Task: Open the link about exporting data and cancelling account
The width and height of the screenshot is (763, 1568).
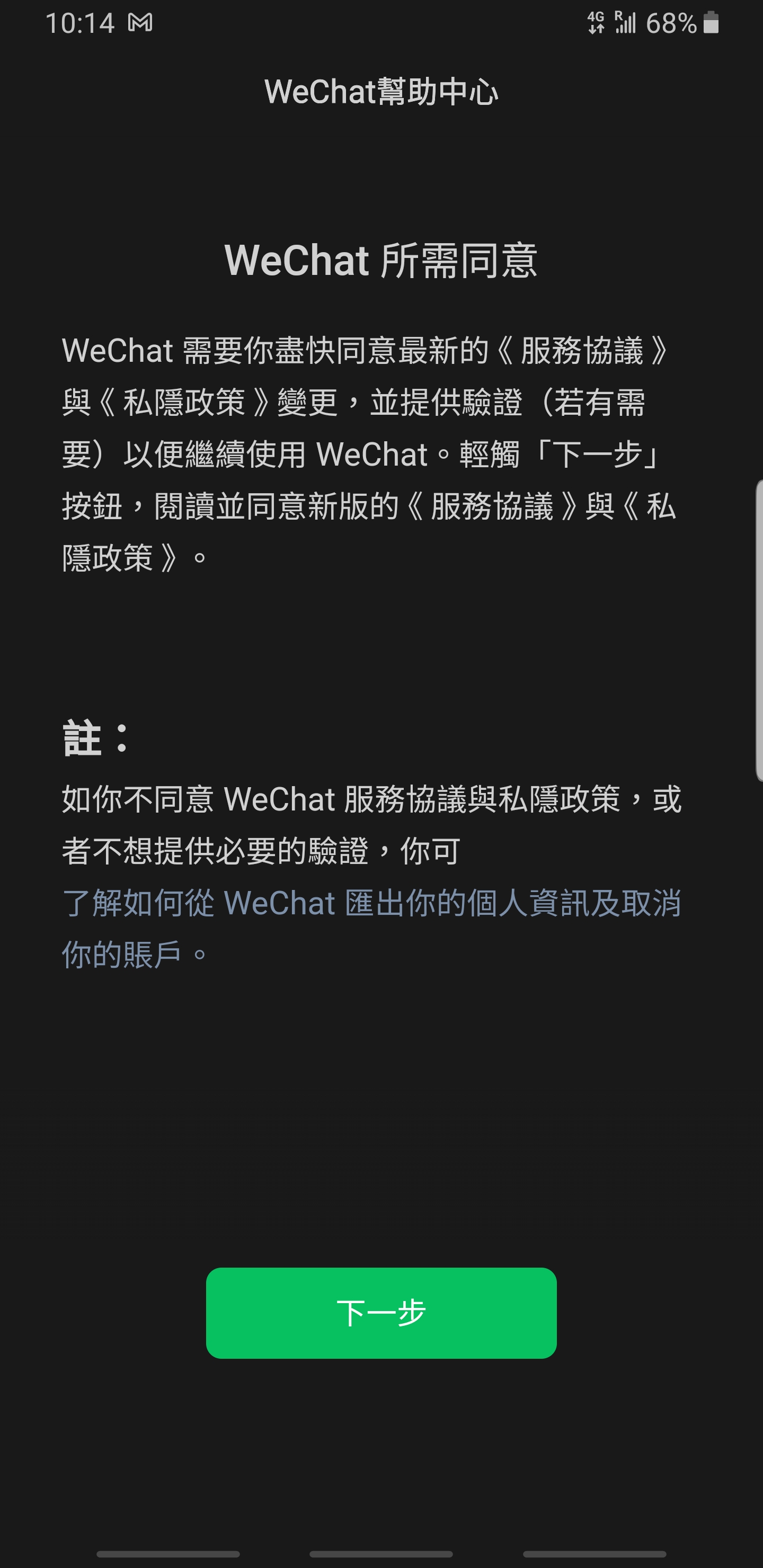Action: [371, 928]
